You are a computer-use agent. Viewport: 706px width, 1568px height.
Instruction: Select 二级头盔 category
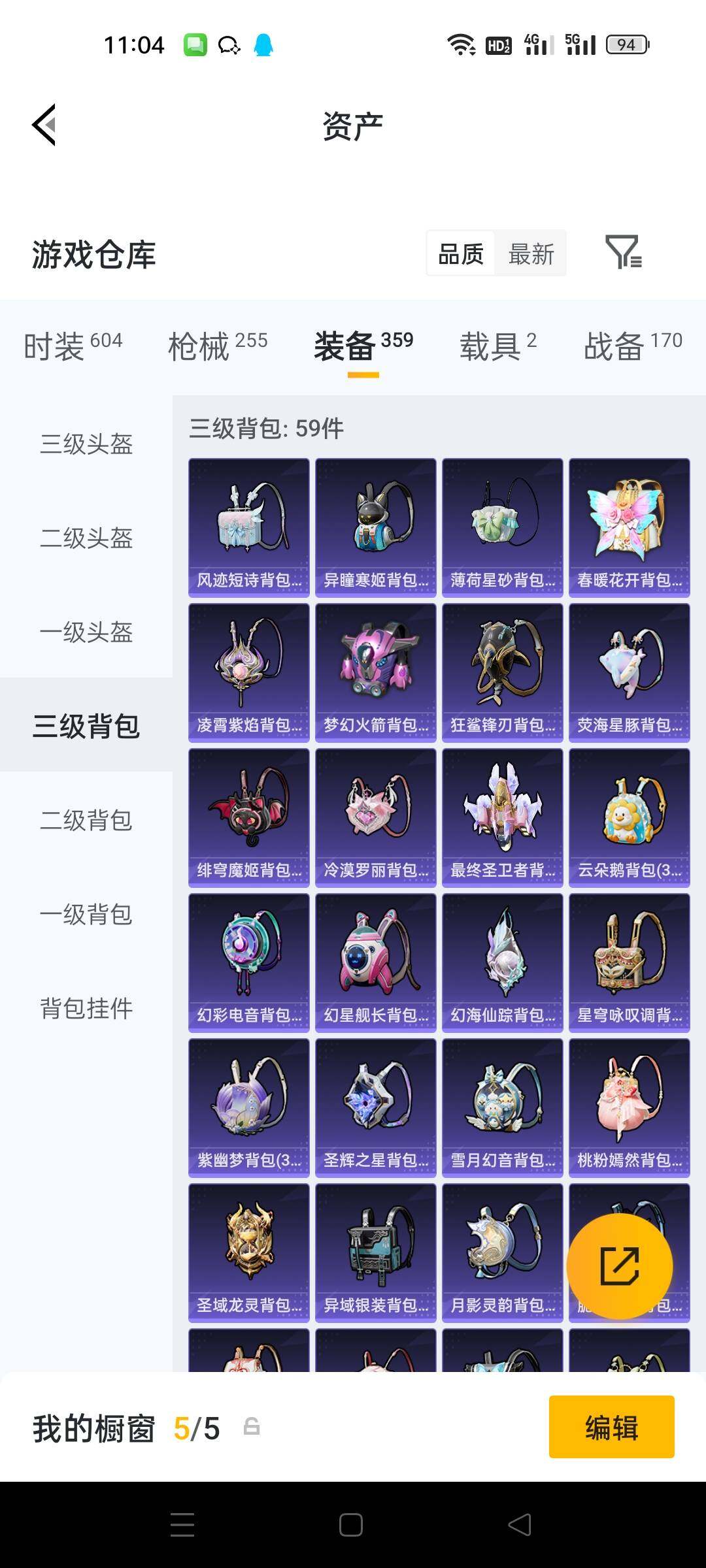(86, 538)
